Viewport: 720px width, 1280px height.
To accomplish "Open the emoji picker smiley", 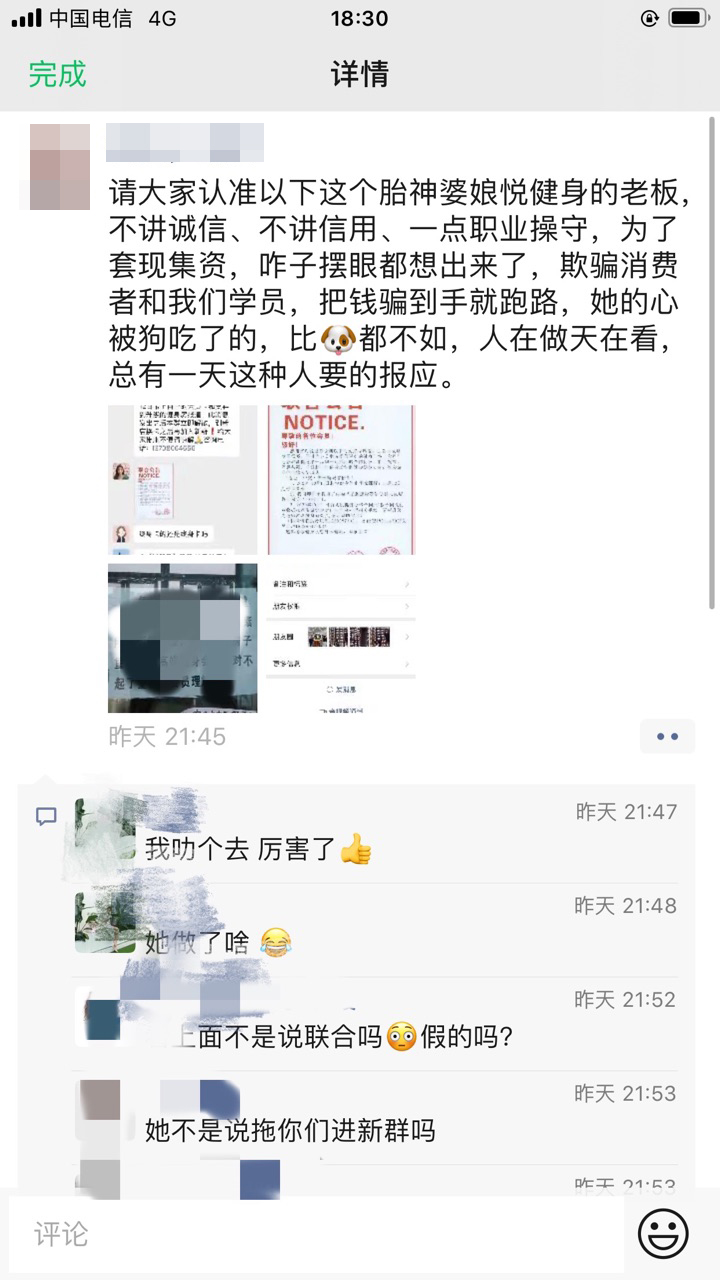I will pyautogui.click(x=663, y=1234).
